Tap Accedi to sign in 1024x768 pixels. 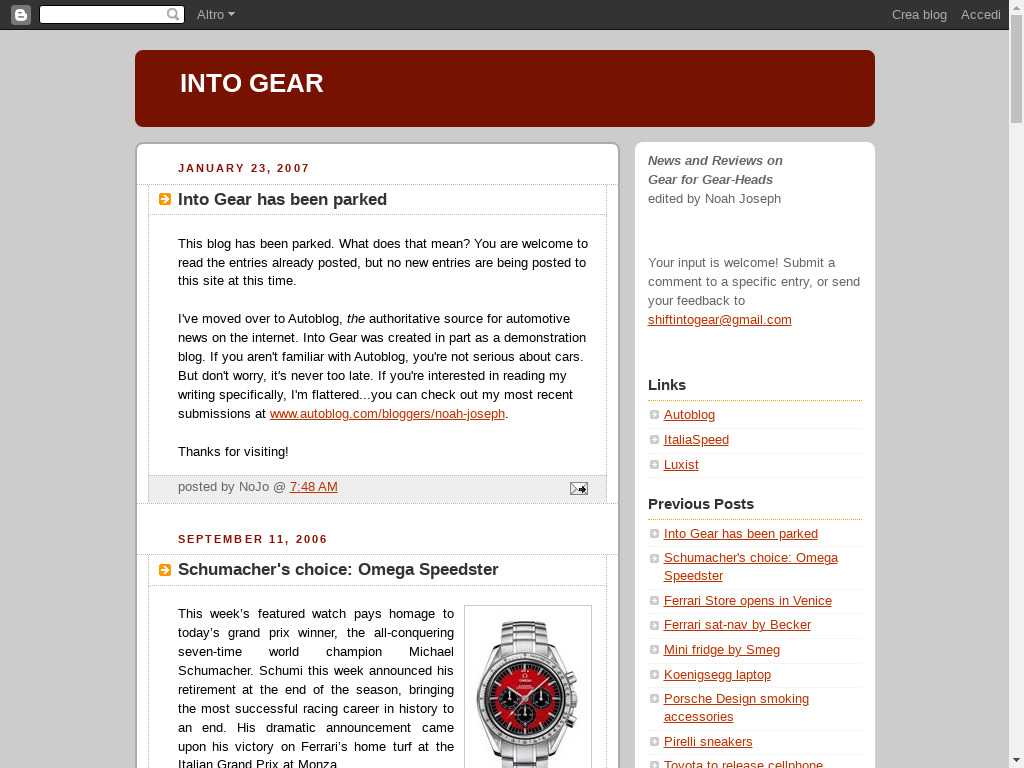[x=980, y=14]
